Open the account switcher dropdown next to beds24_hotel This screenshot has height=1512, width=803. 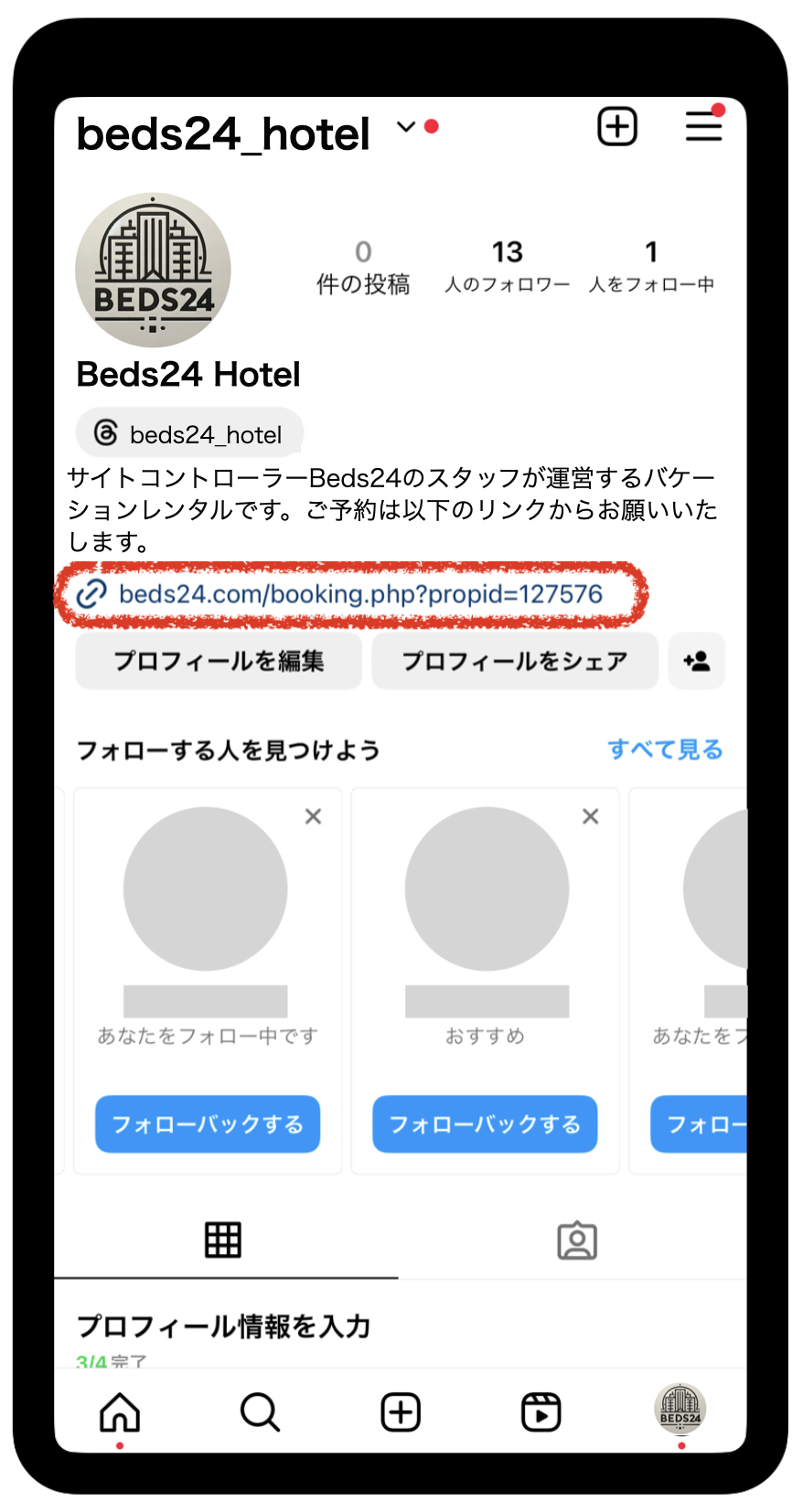click(x=406, y=127)
